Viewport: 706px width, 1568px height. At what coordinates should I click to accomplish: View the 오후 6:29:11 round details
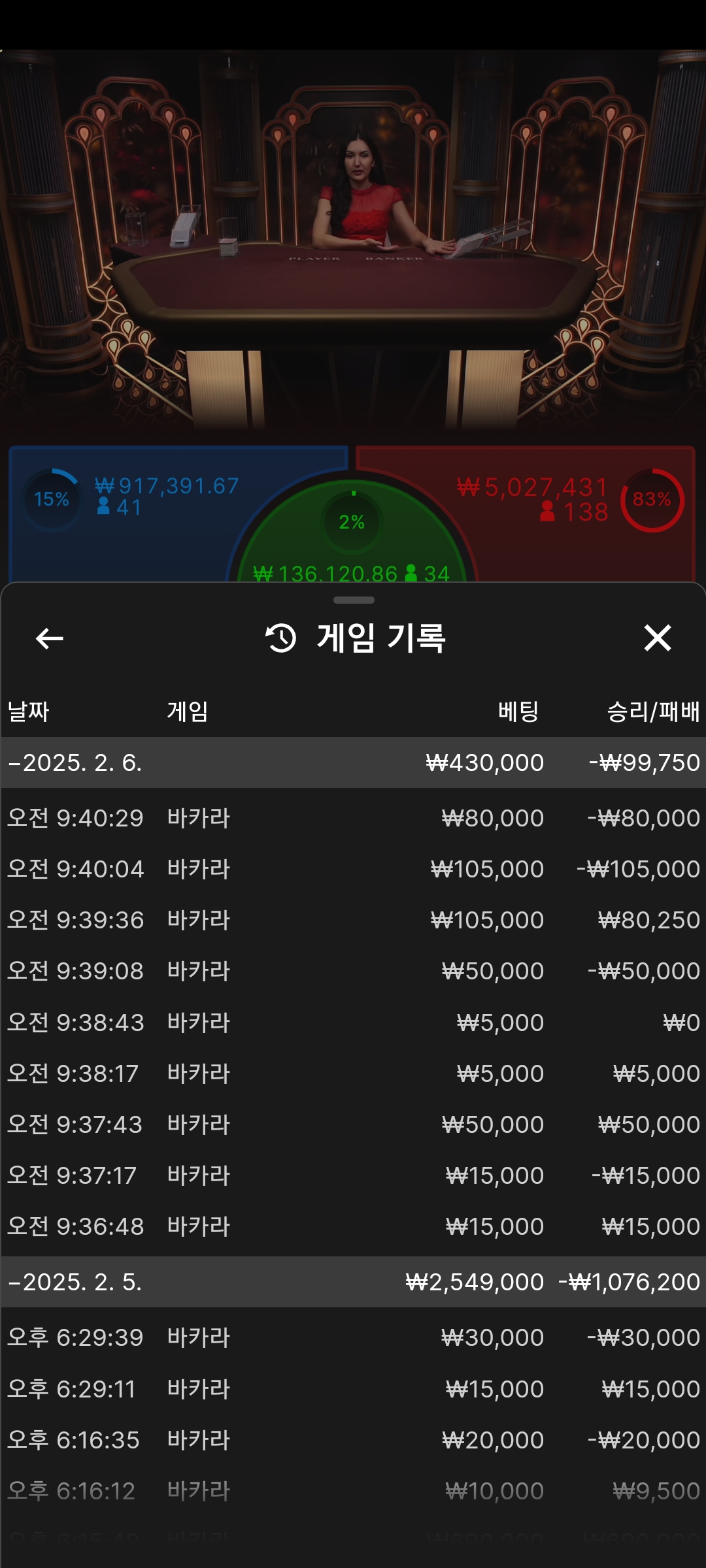(353, 1389)
